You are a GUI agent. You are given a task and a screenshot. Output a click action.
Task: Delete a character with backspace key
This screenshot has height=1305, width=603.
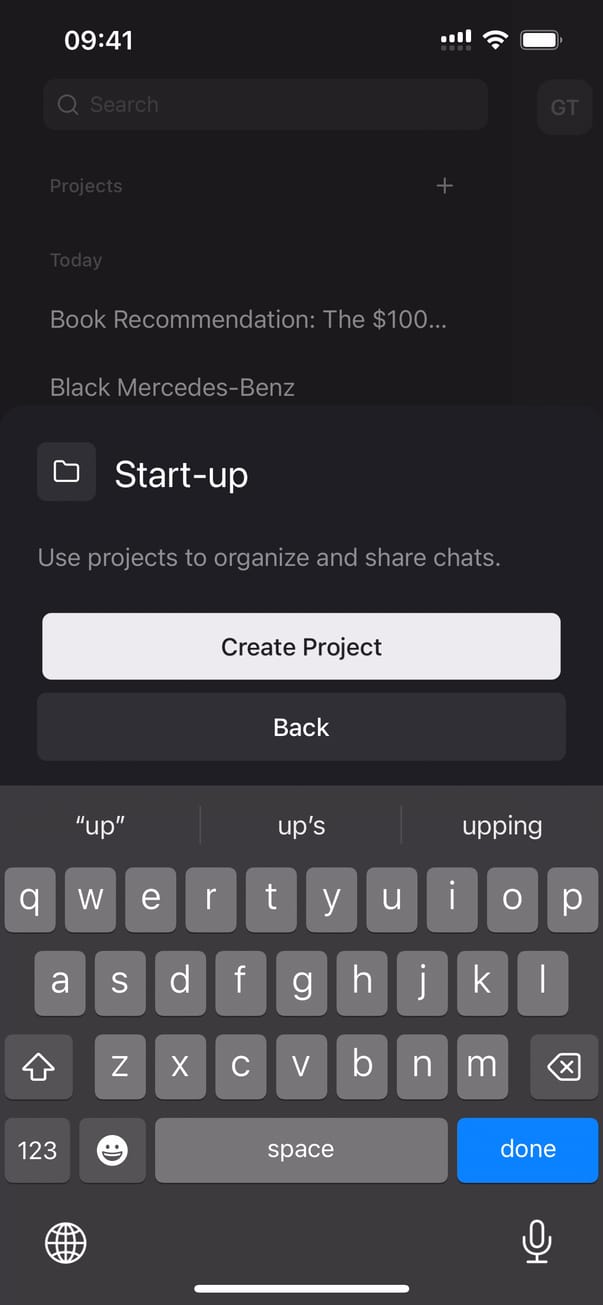564,1068
